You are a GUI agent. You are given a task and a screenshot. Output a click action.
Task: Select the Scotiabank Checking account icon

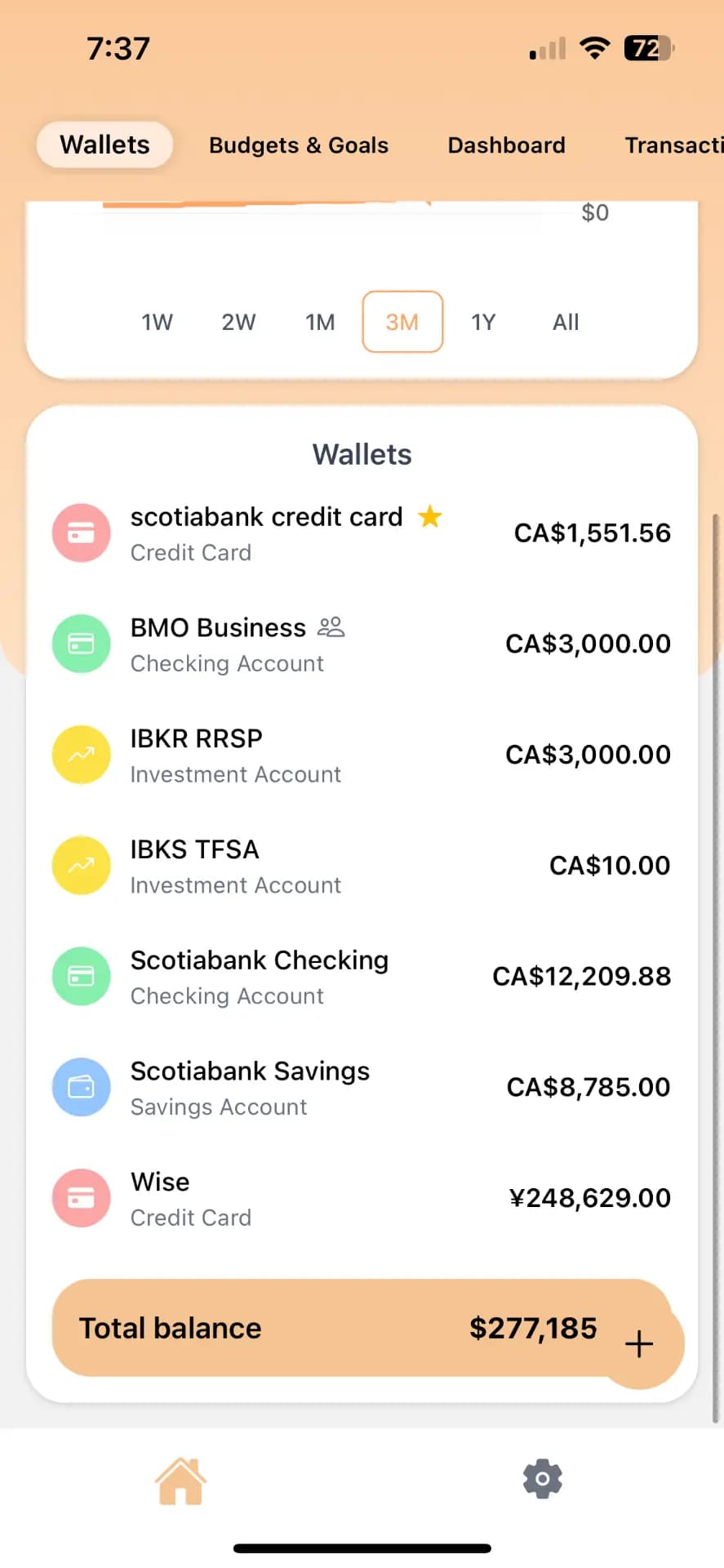click(81, 976)
